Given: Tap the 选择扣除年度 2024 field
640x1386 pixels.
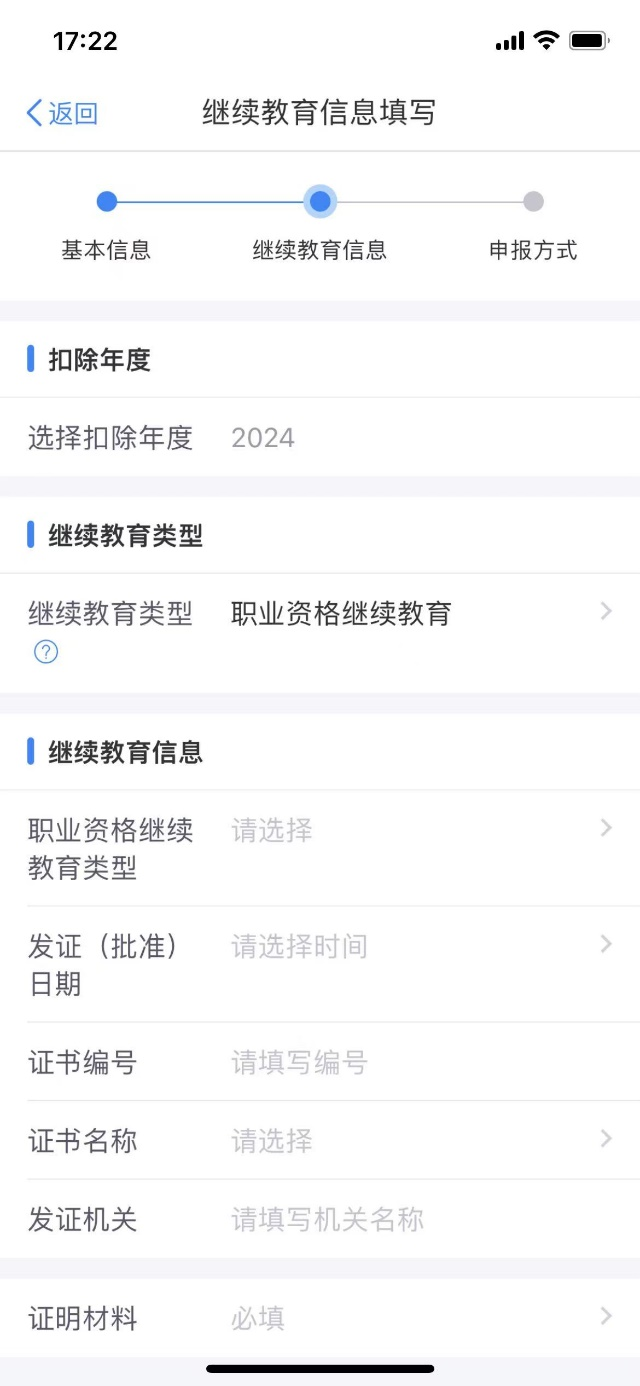Looking at the screenshot, I should 264,438.
